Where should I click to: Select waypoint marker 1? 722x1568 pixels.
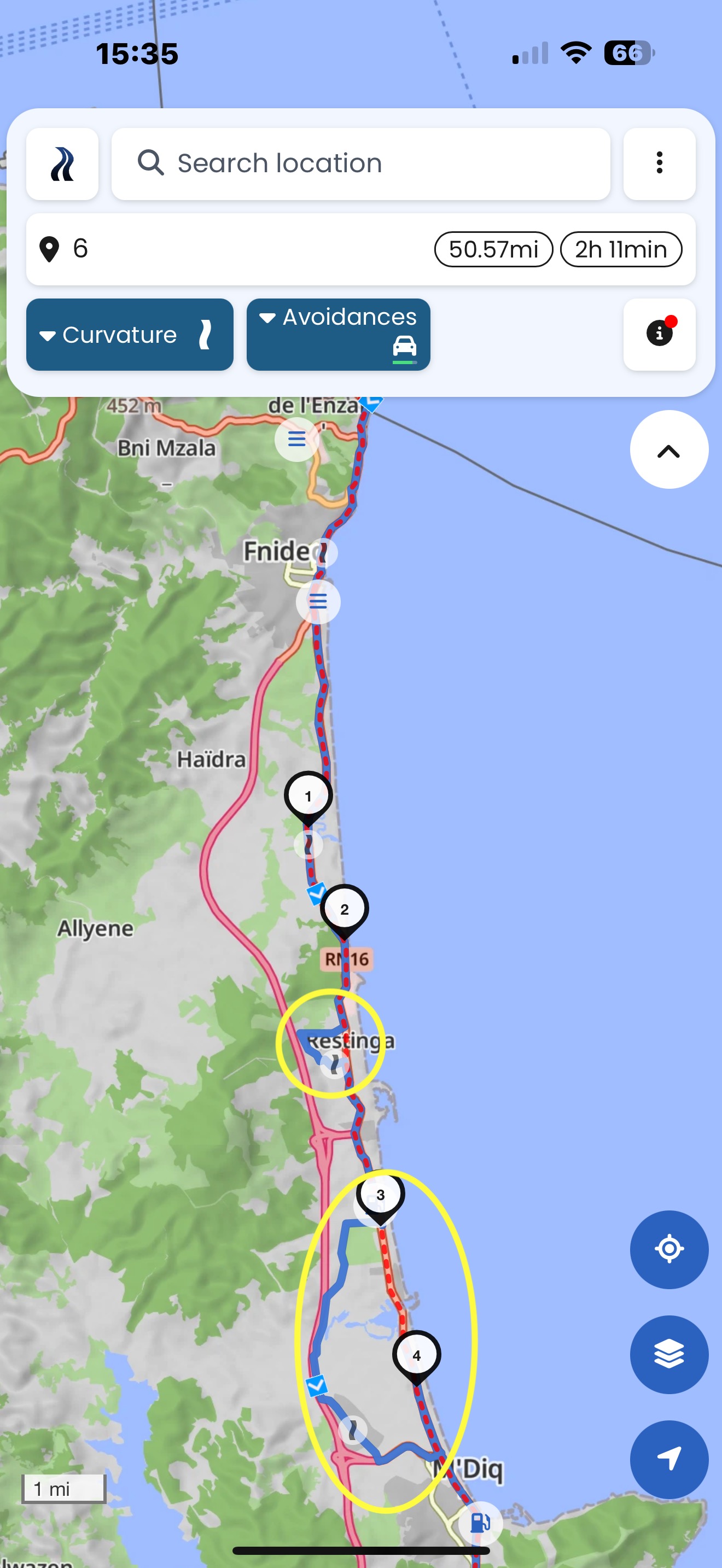[x=308, y=795]
